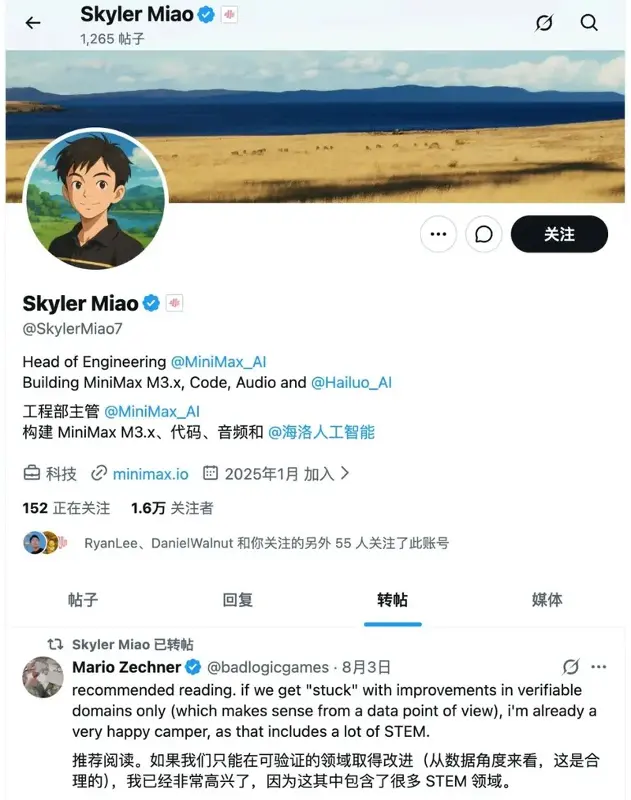Follow Skyler Miao with the 关注 button
This screenshot has width=631, height=800.
point(559,234)
